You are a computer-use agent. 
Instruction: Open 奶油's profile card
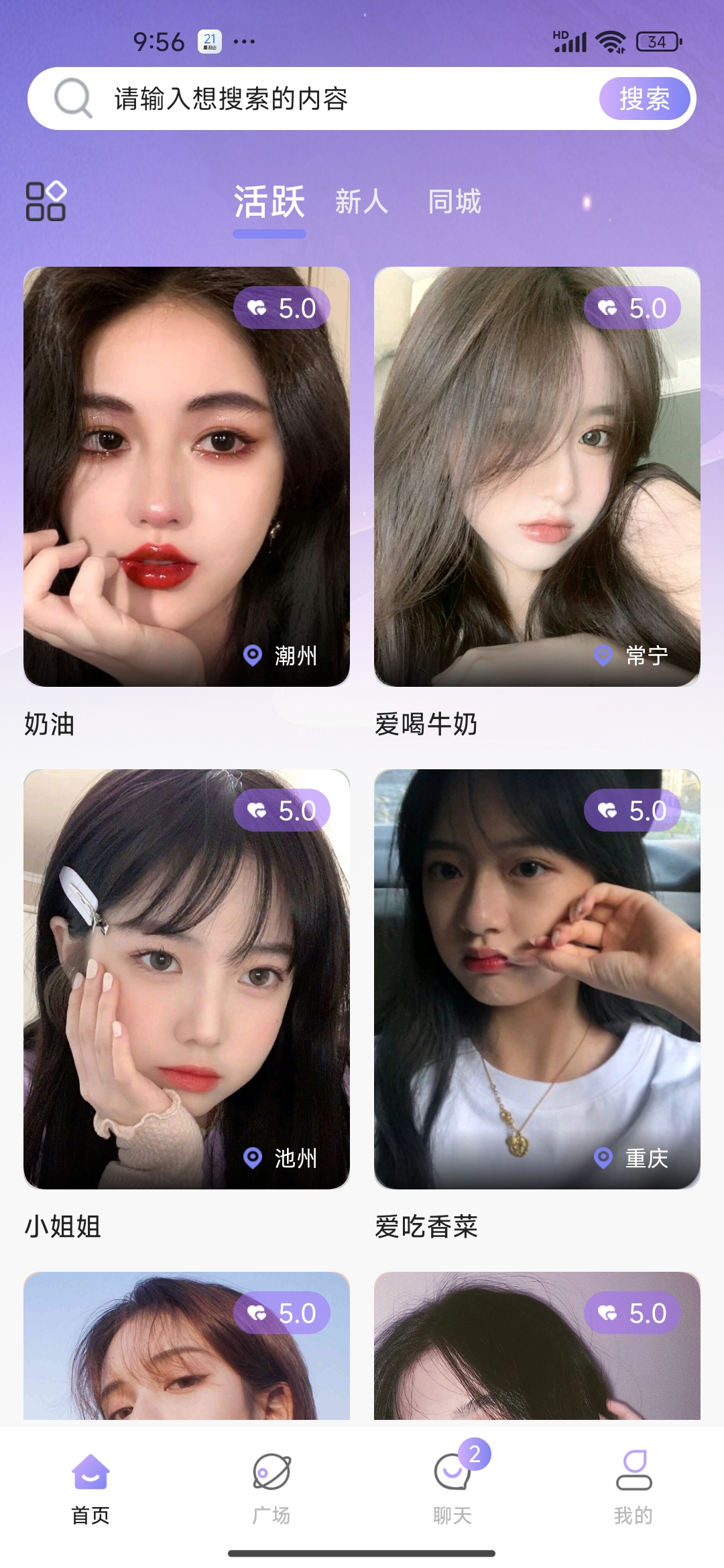(186, 477)
